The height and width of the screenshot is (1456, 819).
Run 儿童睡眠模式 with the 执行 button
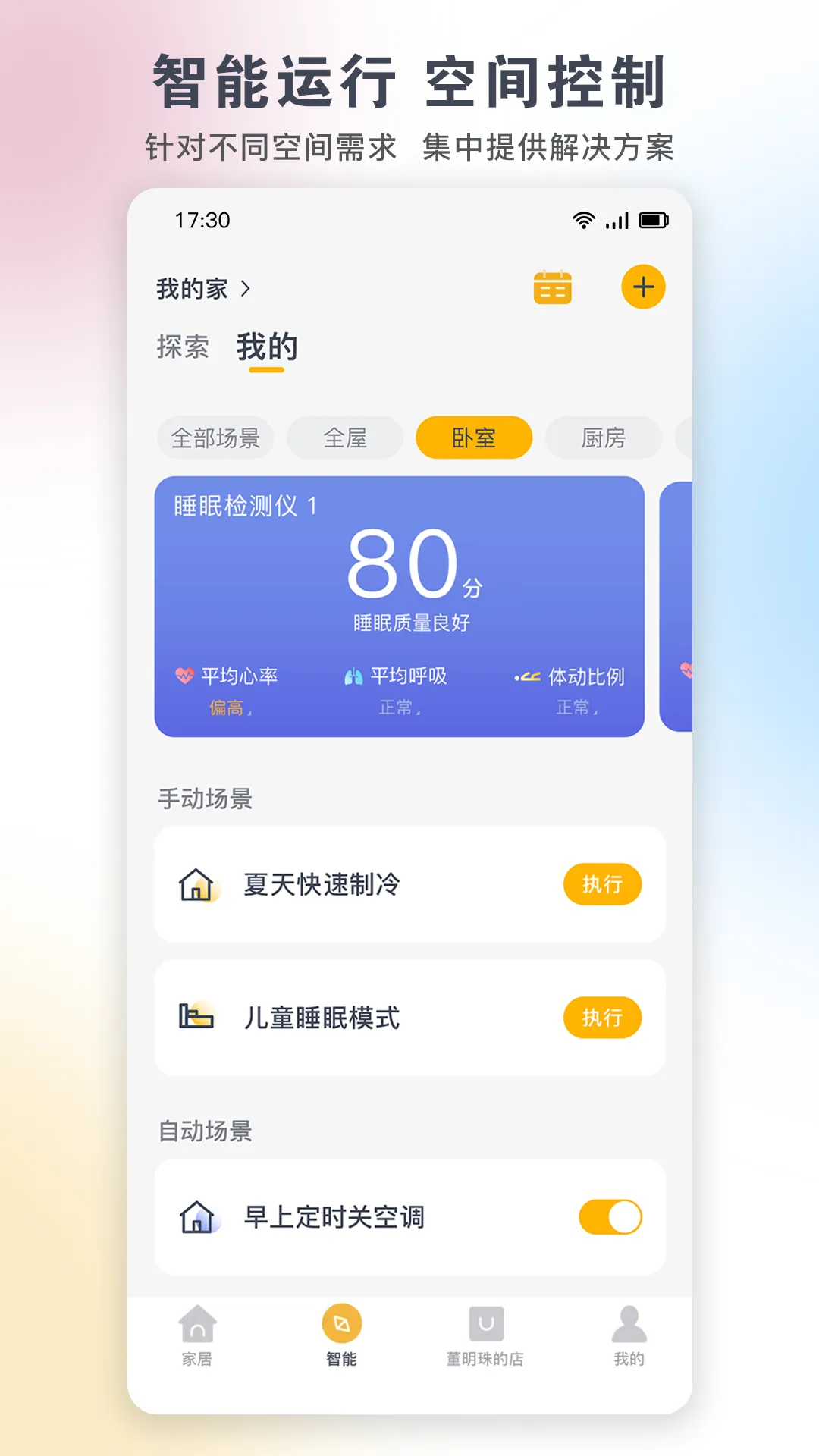[601, 1017]
